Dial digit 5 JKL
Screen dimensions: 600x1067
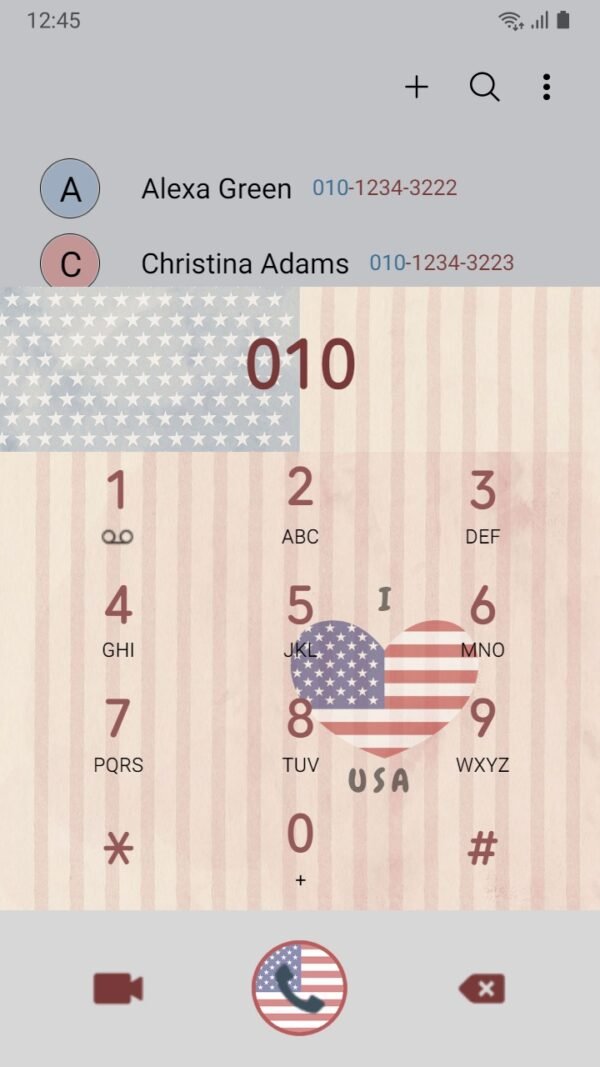pos(300,621)
